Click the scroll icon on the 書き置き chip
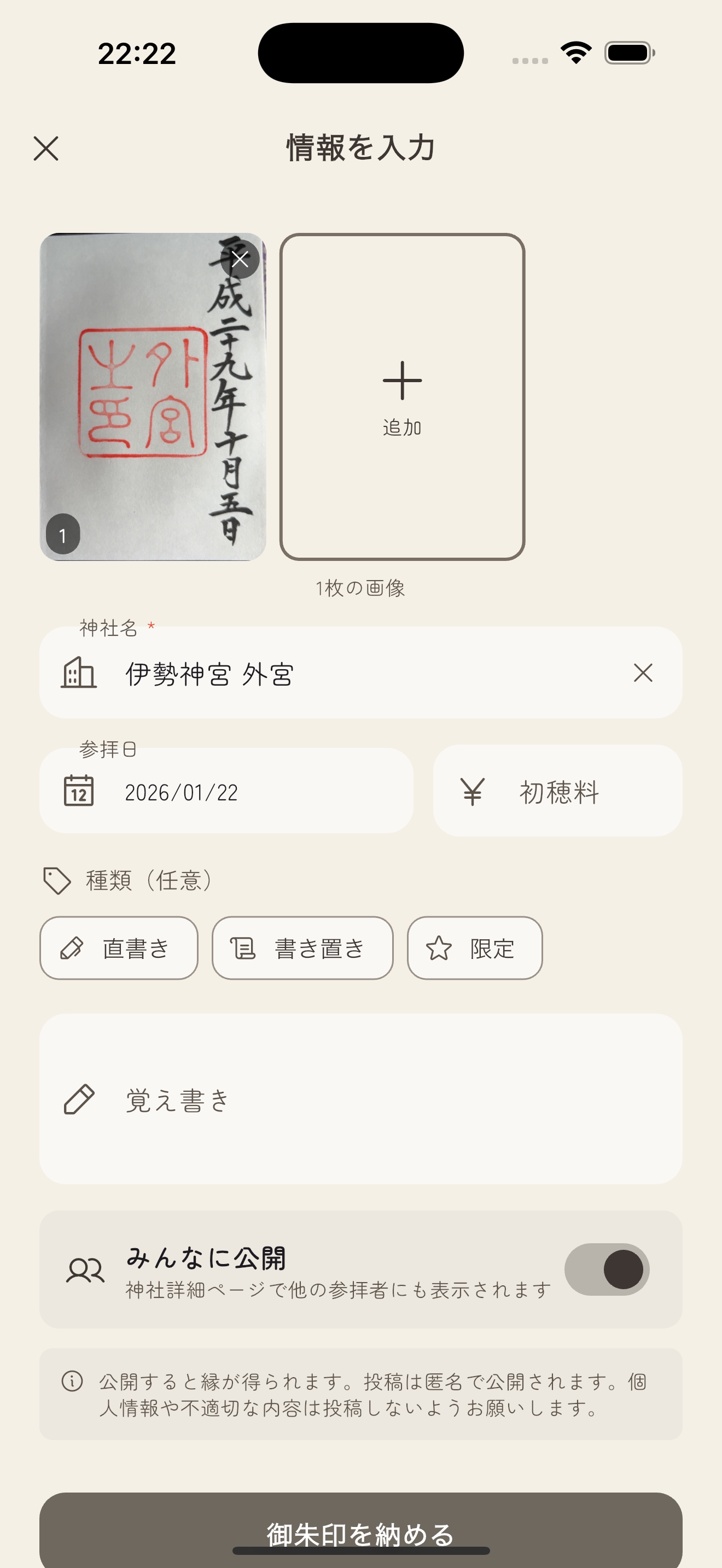 (x=243, y=947)
